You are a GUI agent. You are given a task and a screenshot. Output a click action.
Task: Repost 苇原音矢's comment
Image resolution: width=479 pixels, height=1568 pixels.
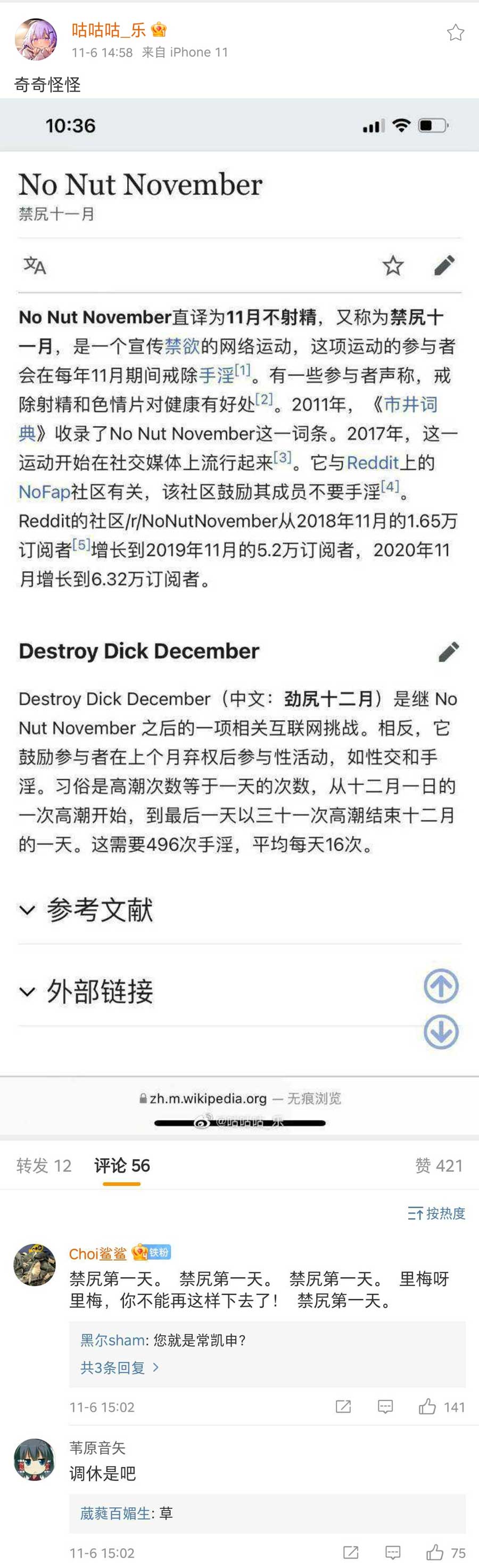pos(351,1553)
